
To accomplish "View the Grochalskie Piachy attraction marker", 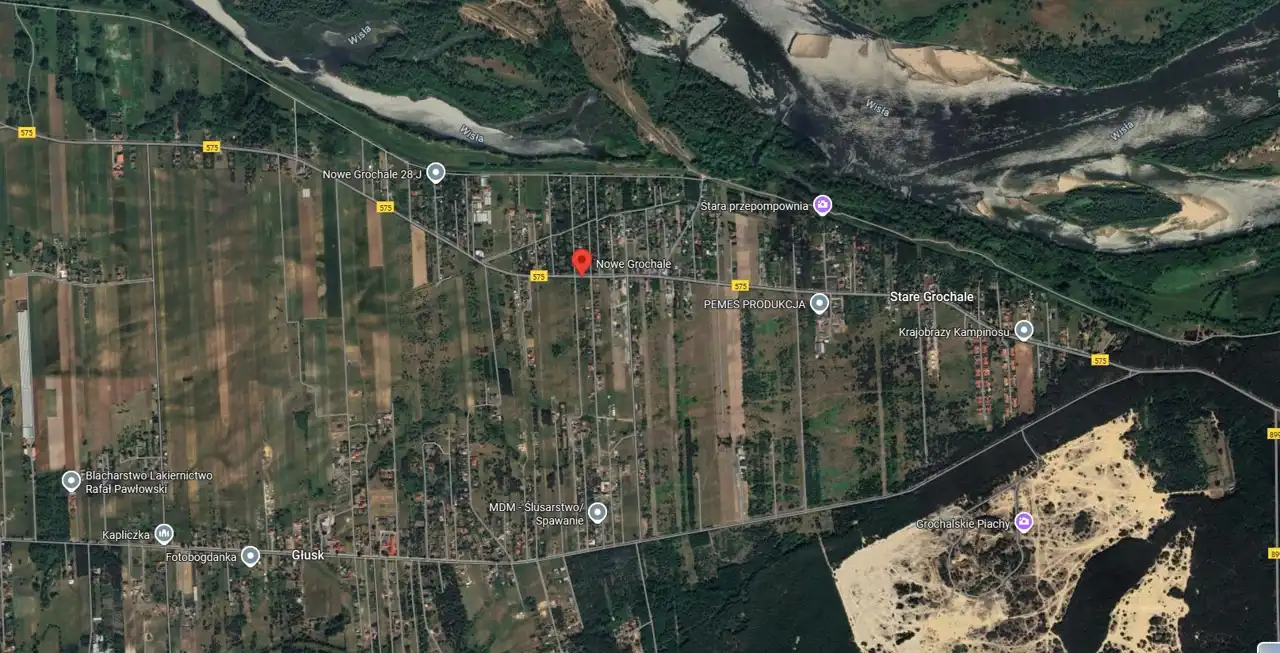I will pyautogui.click(x=1023, y=522).
